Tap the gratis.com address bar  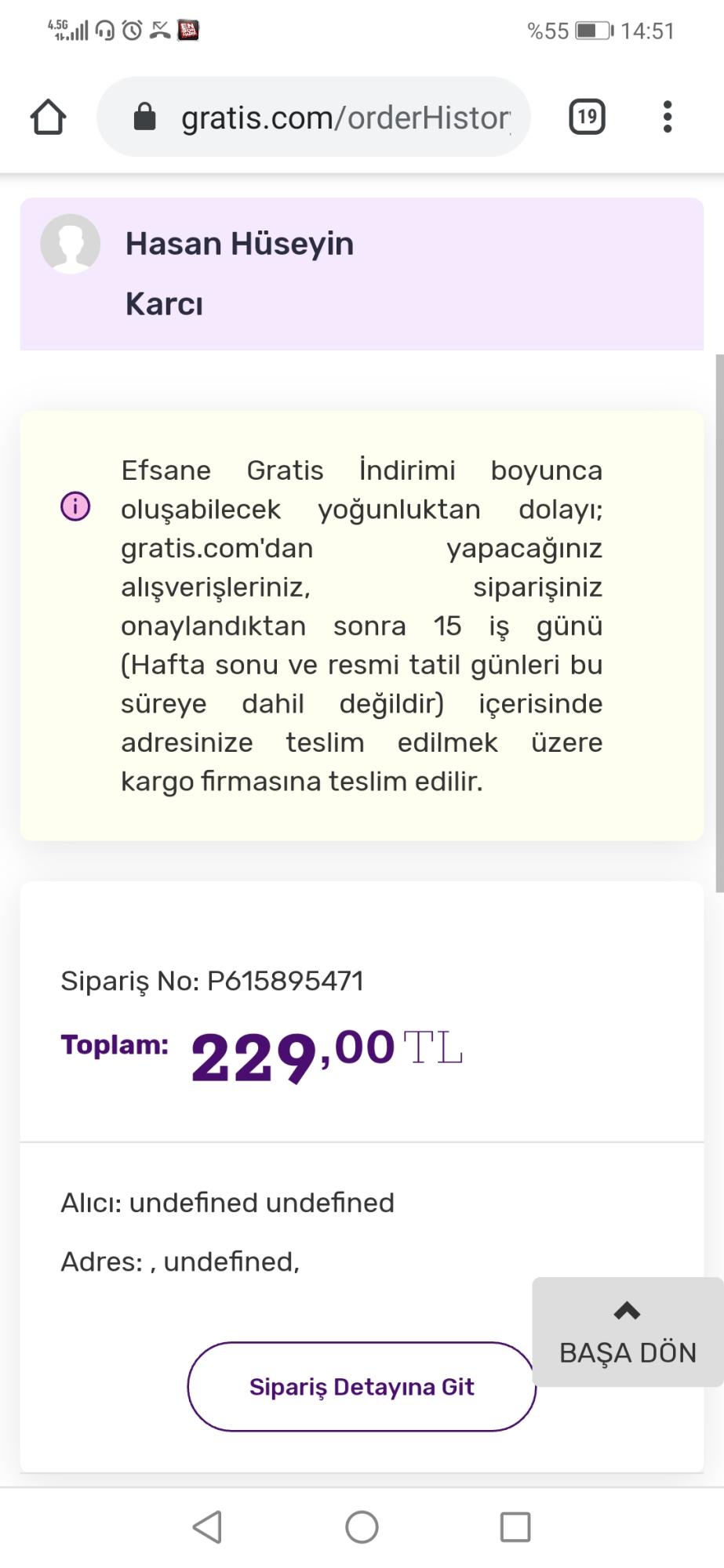click(314, 117)
